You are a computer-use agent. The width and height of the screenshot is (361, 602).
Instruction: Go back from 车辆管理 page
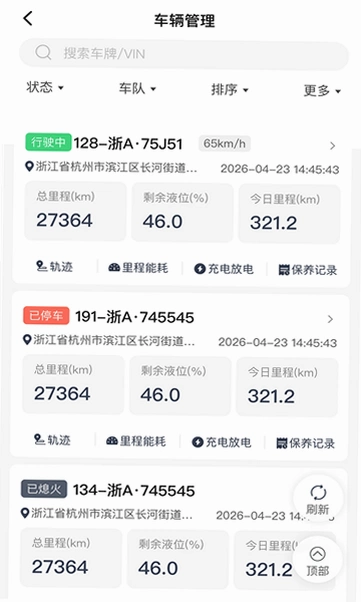28,18
